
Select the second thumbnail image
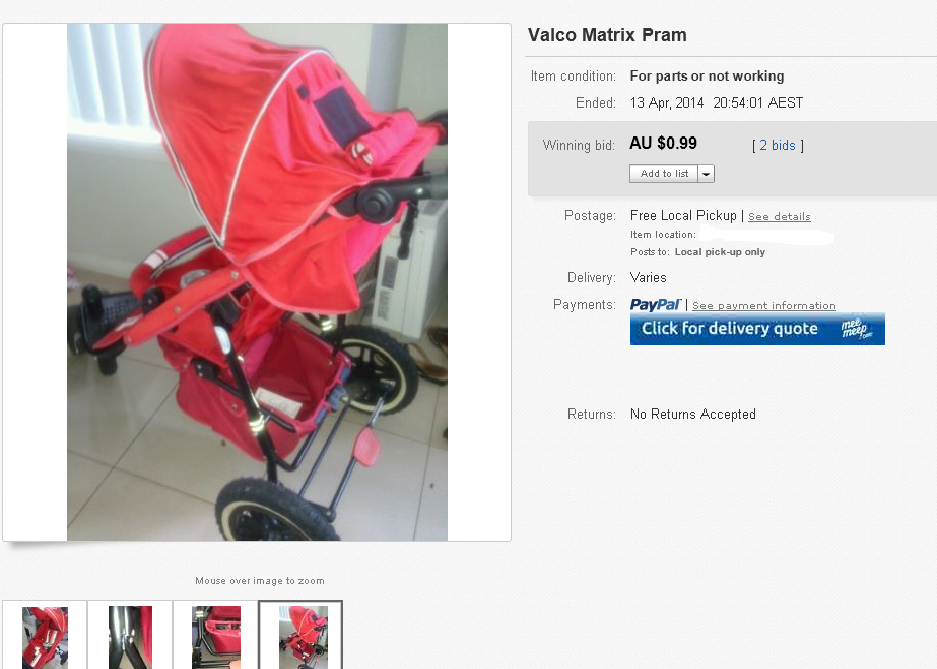click(x=131, y=636)
